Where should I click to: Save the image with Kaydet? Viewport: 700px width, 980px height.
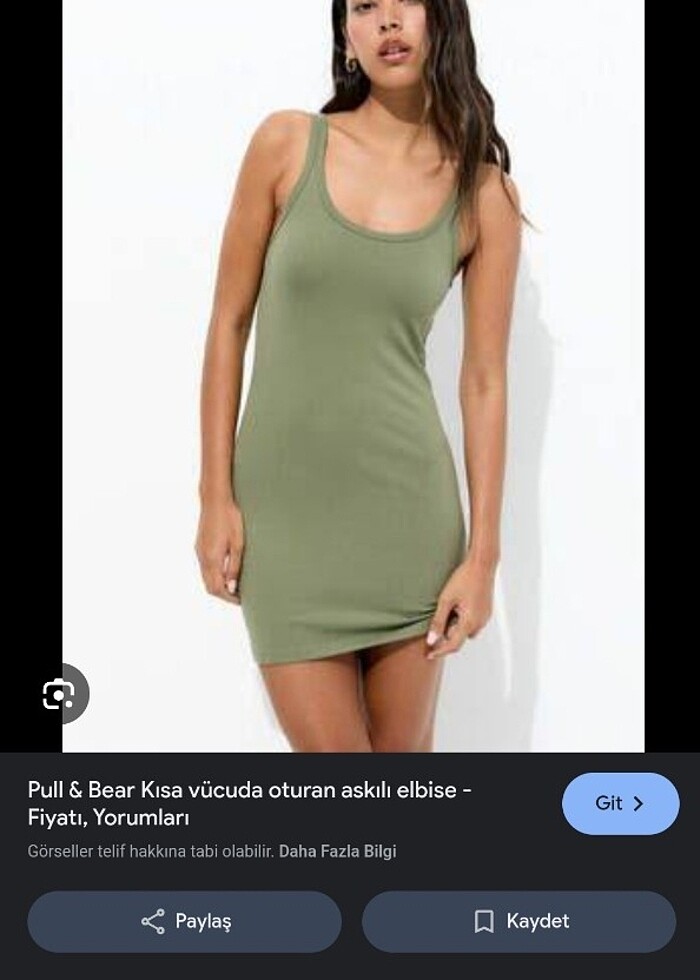[519, 921]
